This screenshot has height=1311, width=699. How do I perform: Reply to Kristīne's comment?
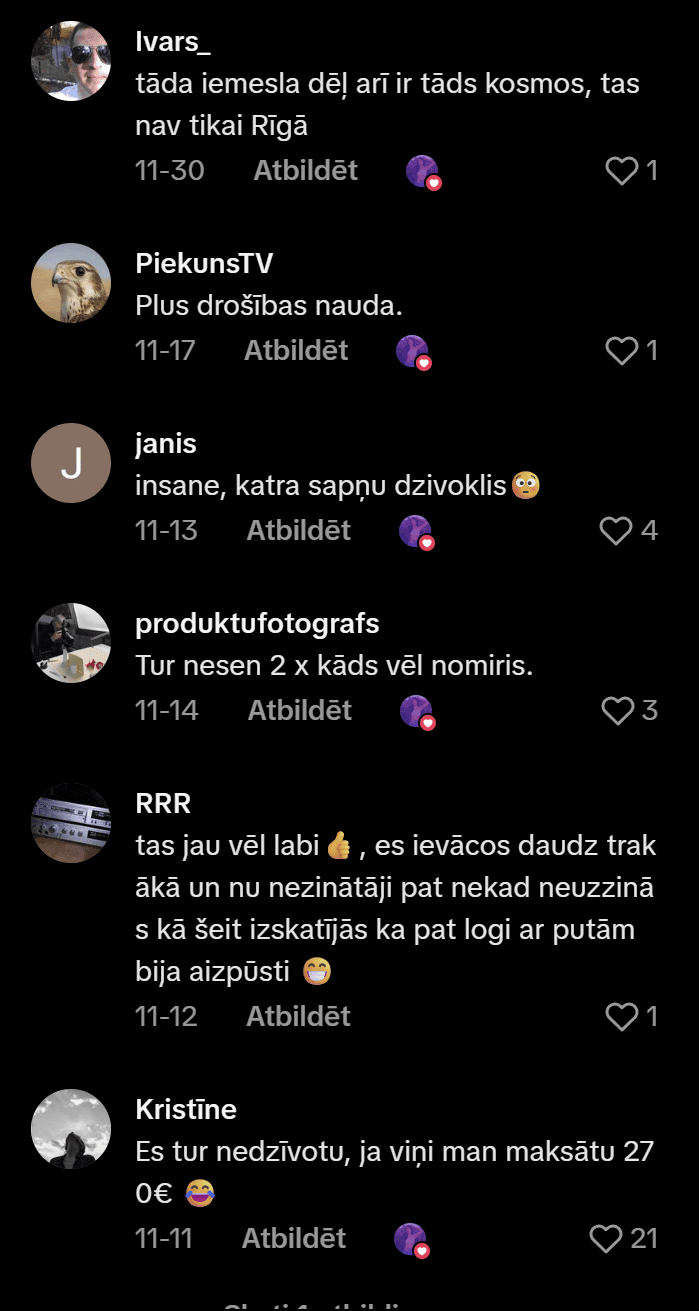(x=294, y=1238)
